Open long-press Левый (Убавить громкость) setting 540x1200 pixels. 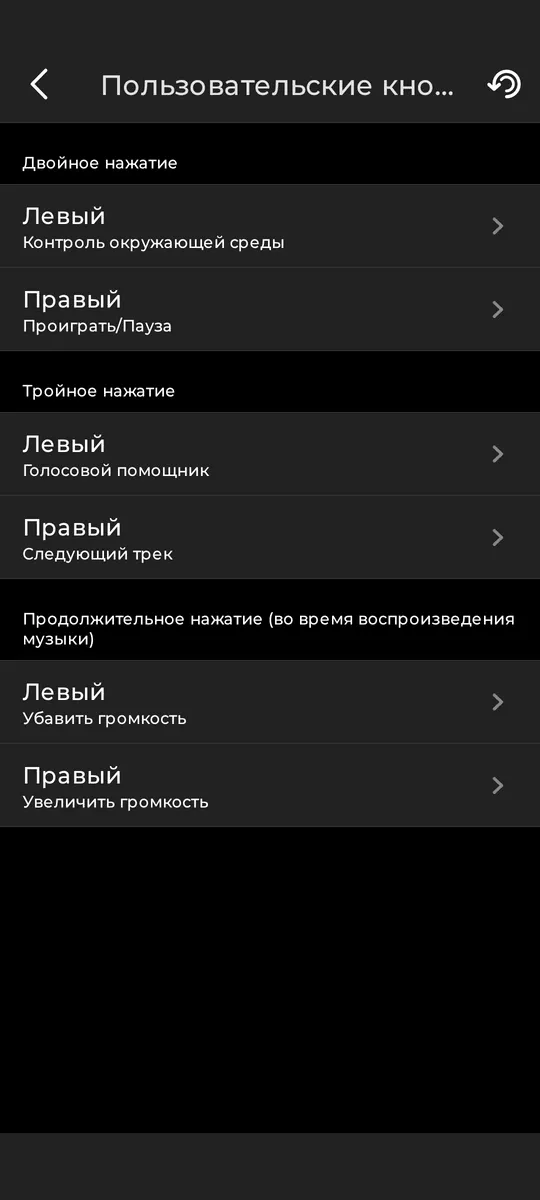[x=270, y=702]
